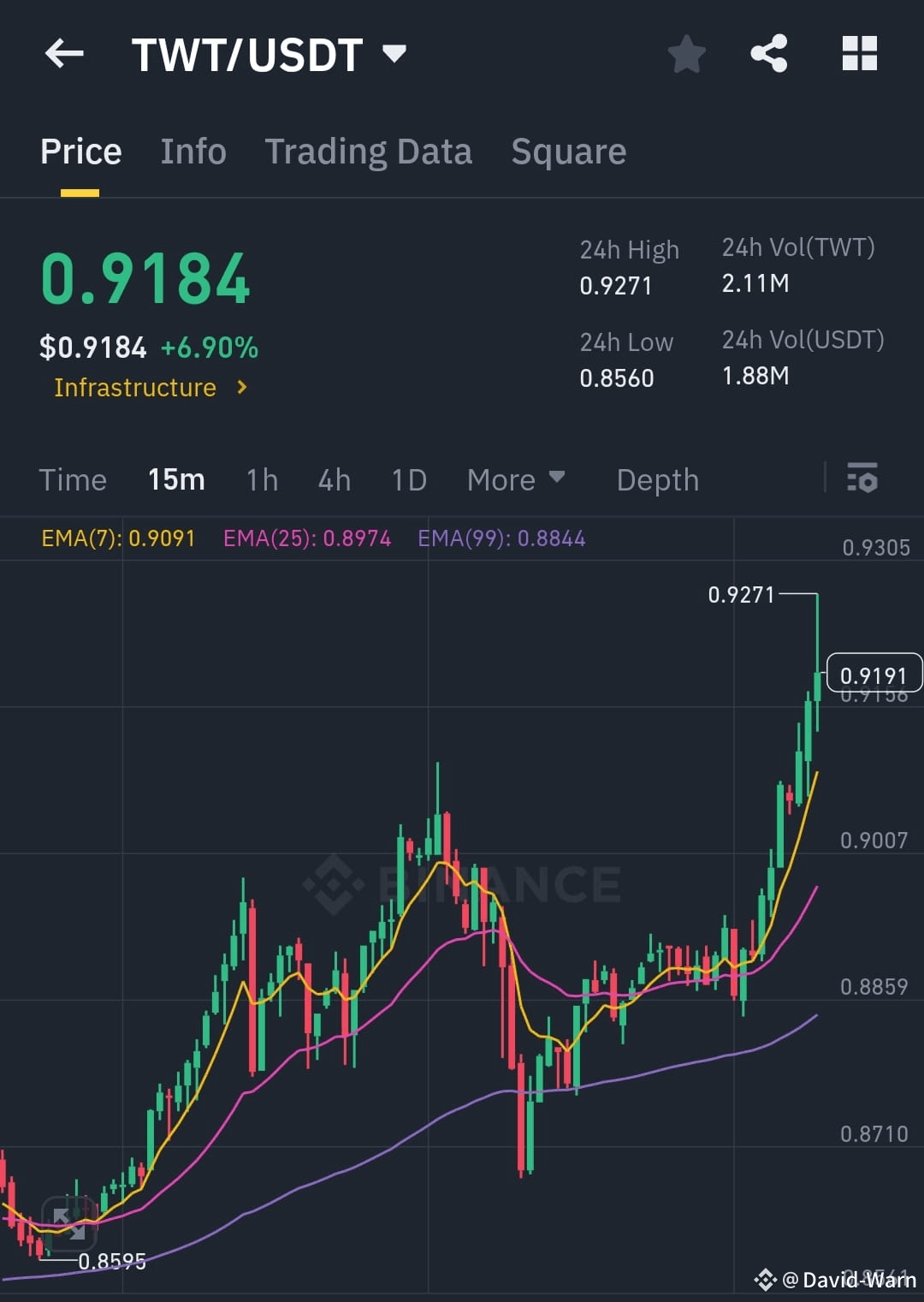Tap the current price tag 0.9191
The width and height of the screenshot is (924, 1302).
tap(874, 674)
